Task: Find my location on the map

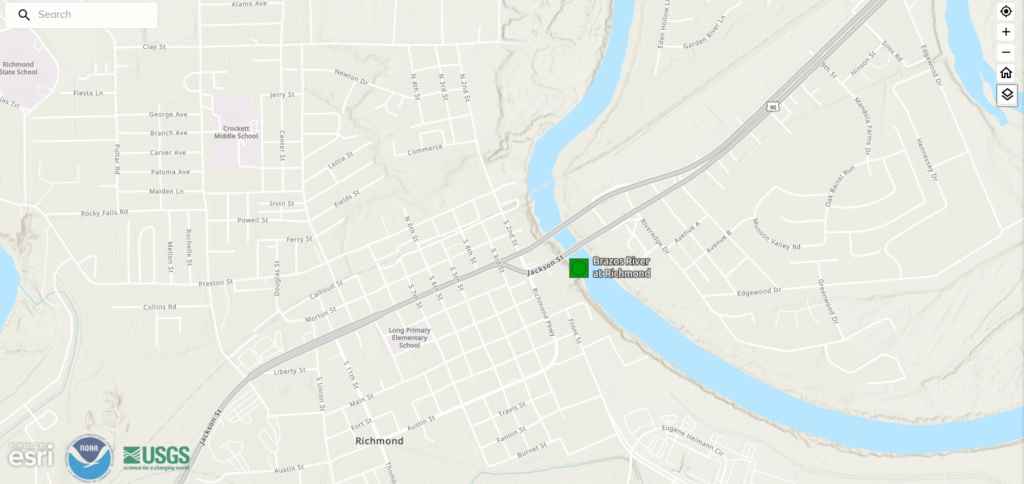Action: pyautogui.click(x=1006, y=11)
